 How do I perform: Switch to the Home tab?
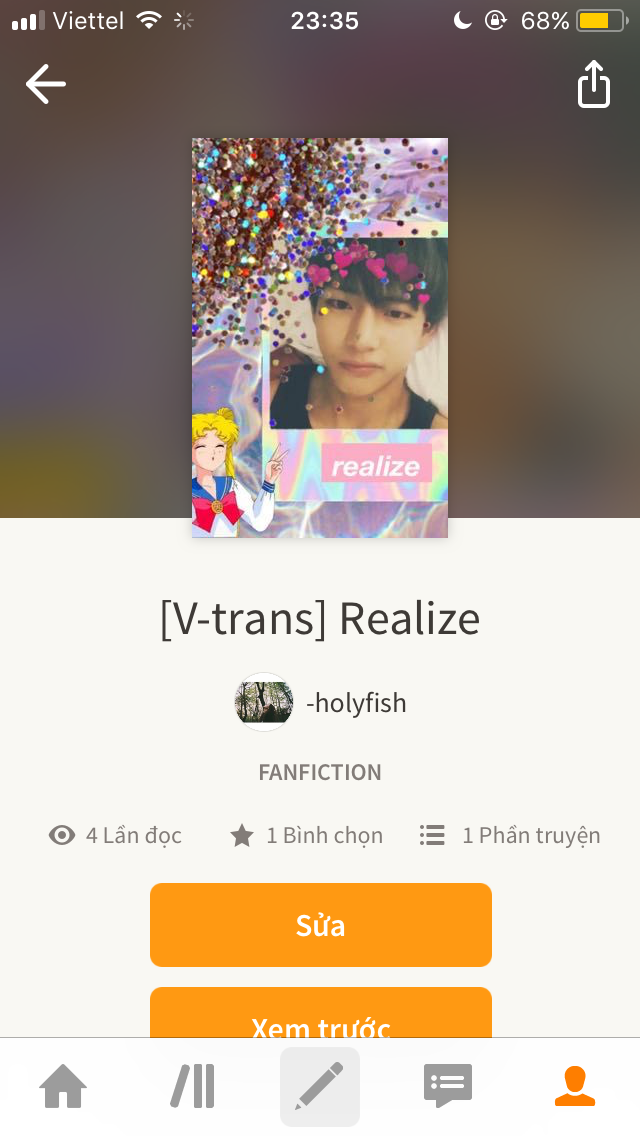click(63, 1086)
